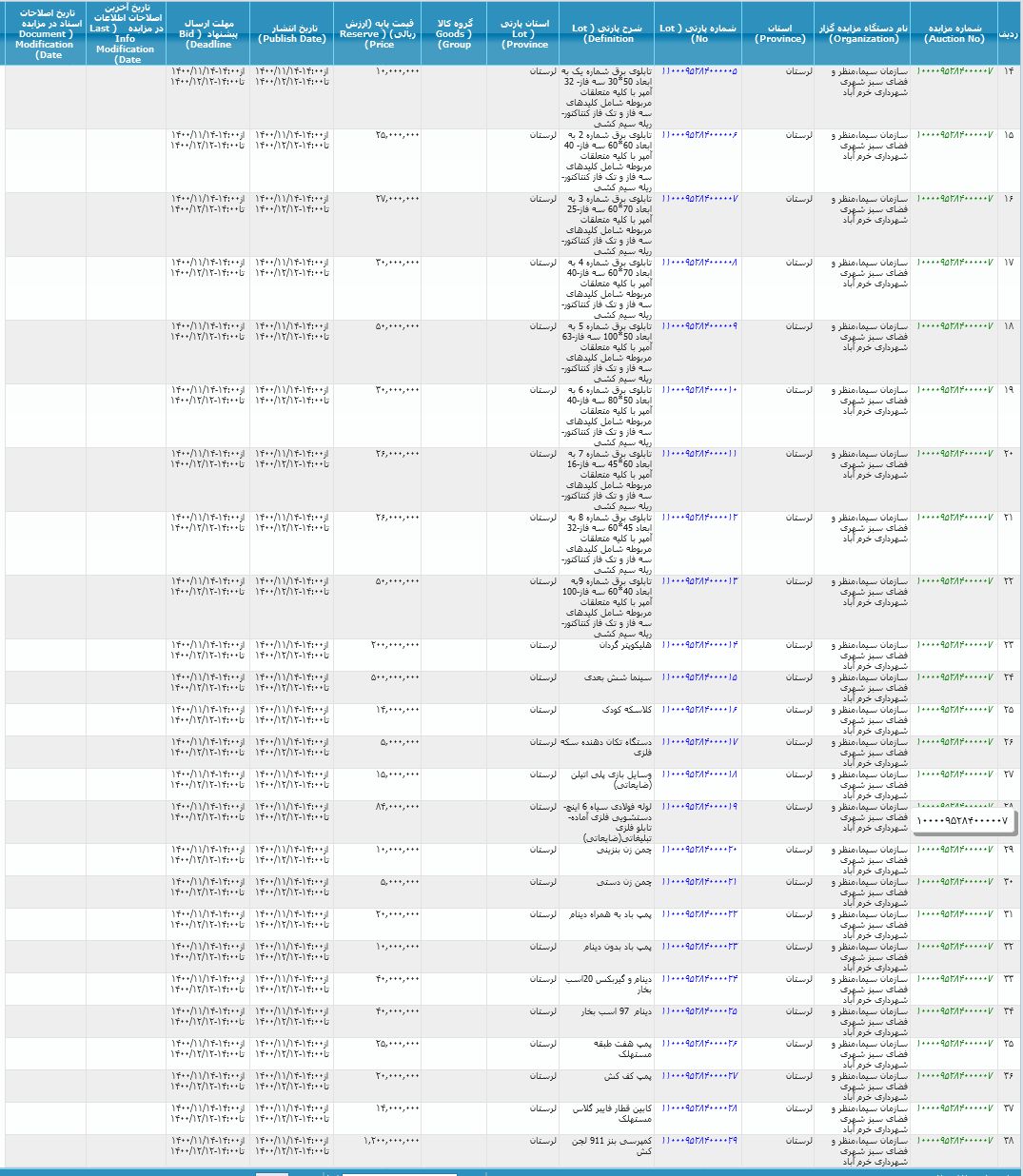Open the lot link for تابلوی برق شماره 2
Viewport: 1023px width, 1176px height.
[x=699, y=135]
